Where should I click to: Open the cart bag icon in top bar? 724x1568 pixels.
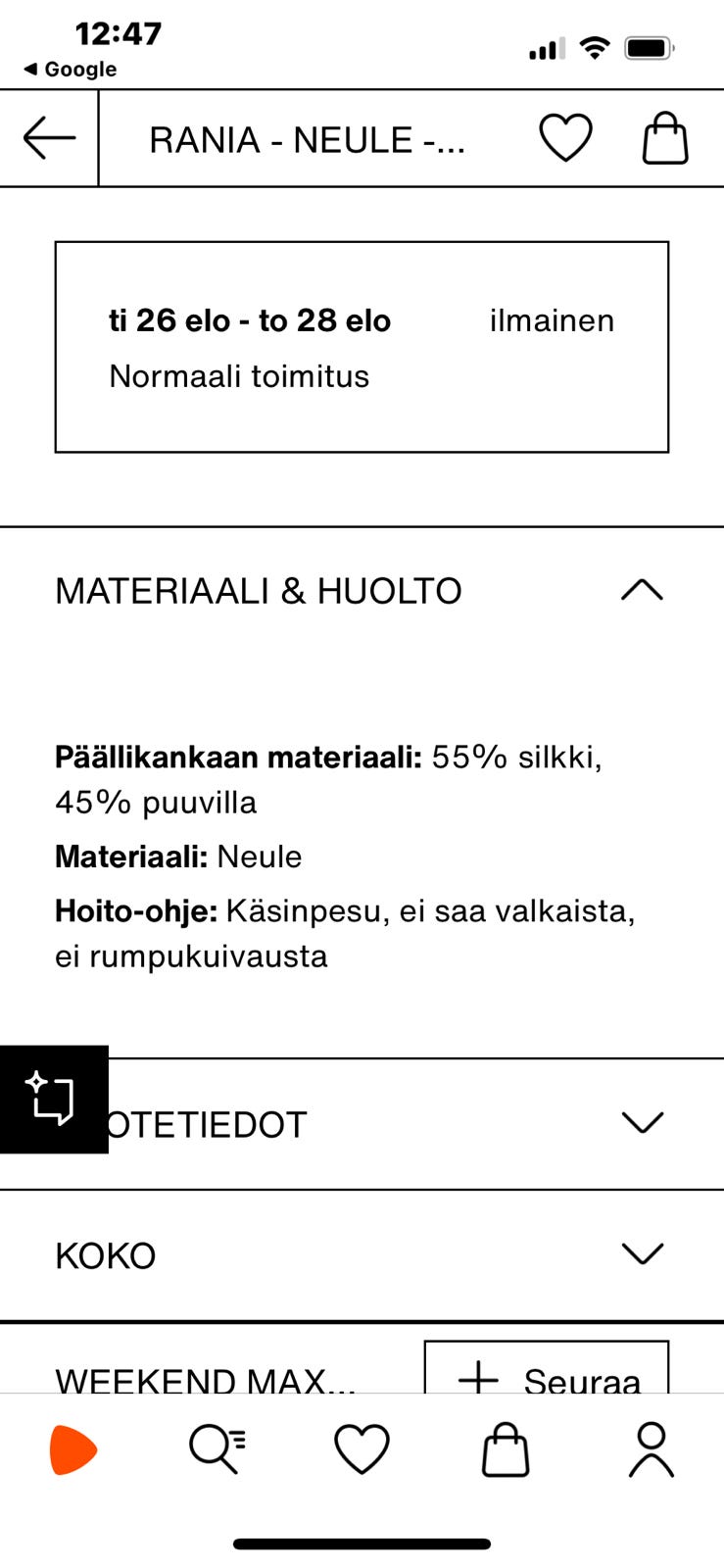point(665,138)
